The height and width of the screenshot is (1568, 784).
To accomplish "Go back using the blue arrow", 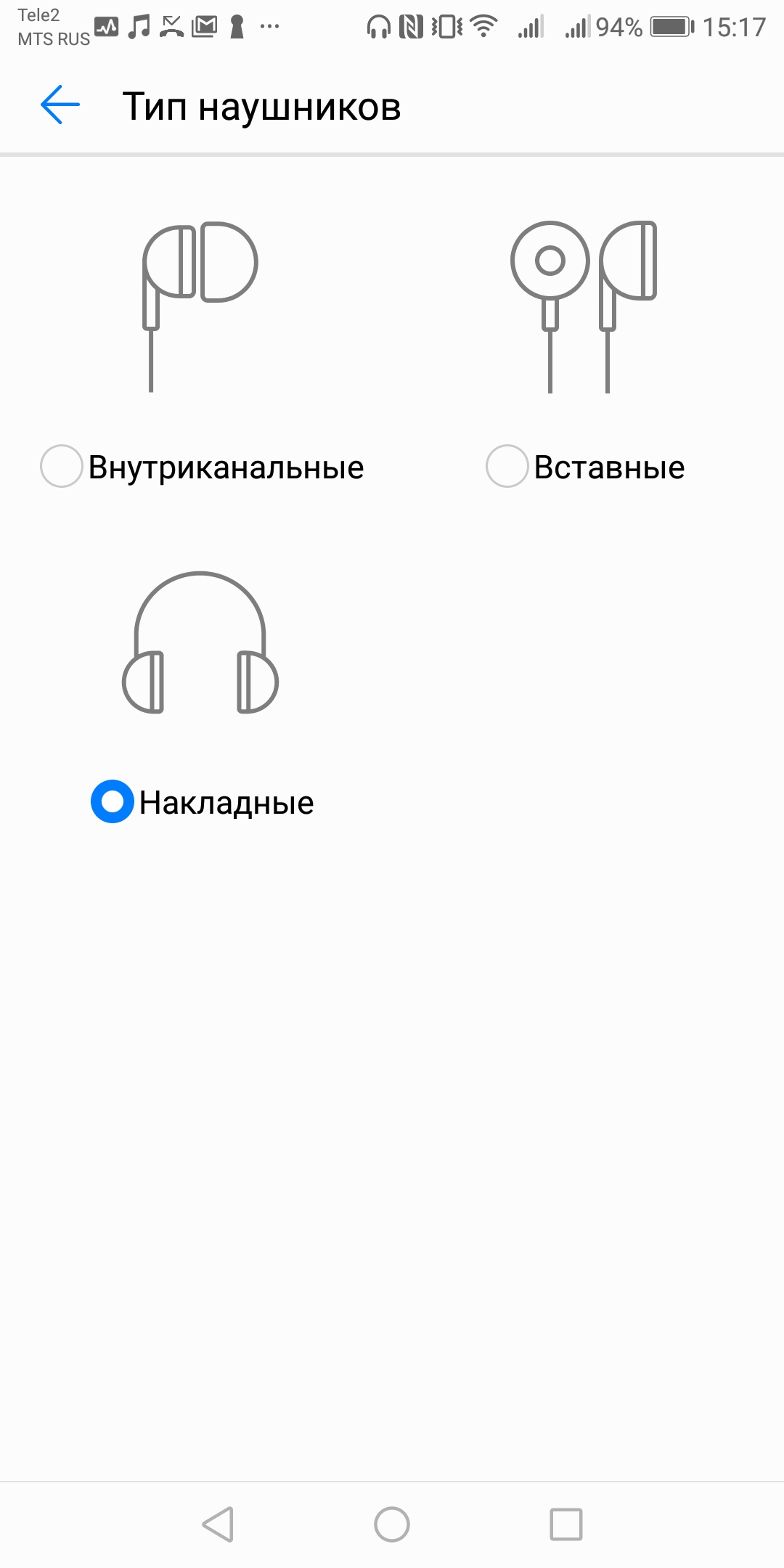I will [60, 105].
